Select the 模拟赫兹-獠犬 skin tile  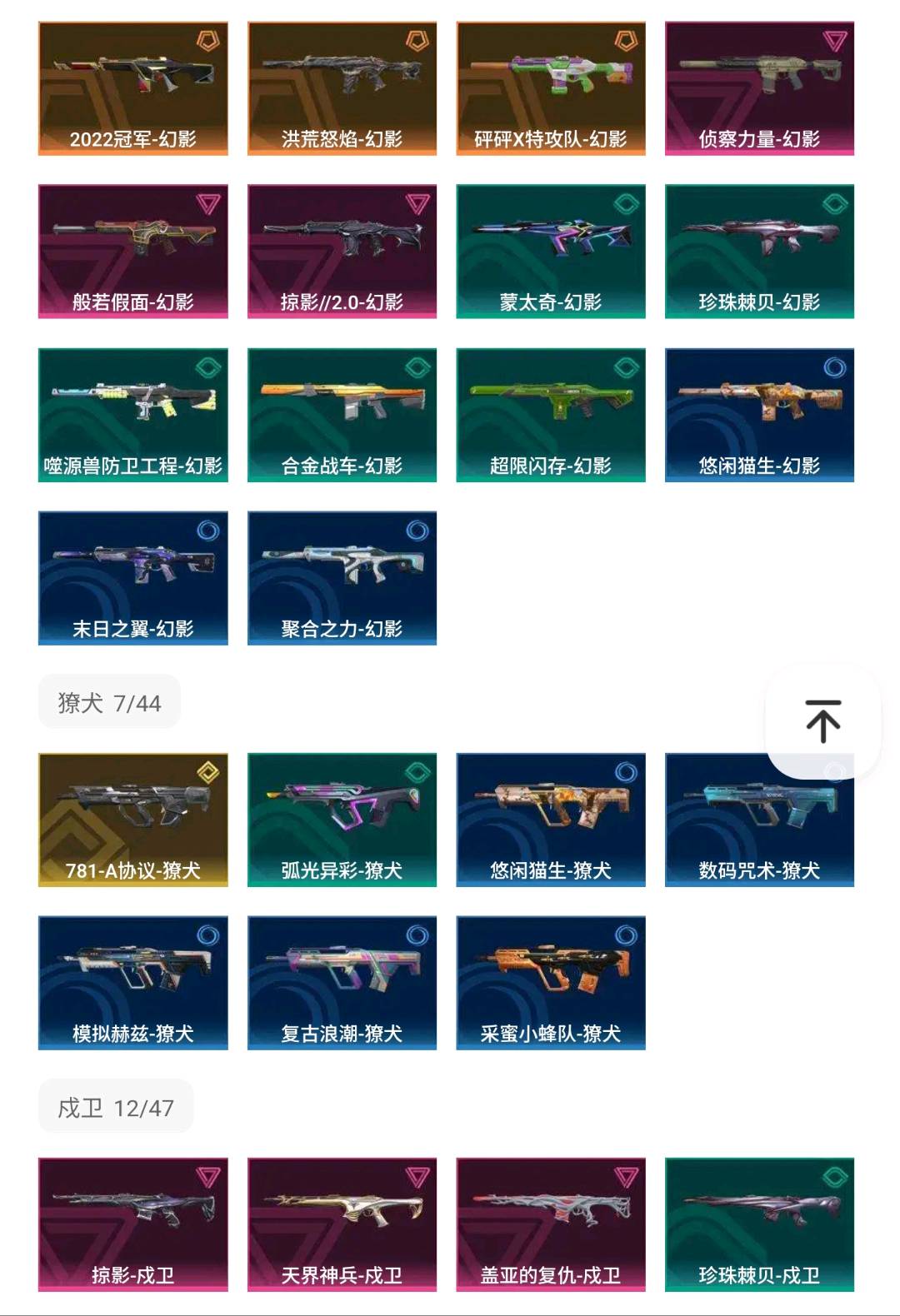(x=133, y=983)
